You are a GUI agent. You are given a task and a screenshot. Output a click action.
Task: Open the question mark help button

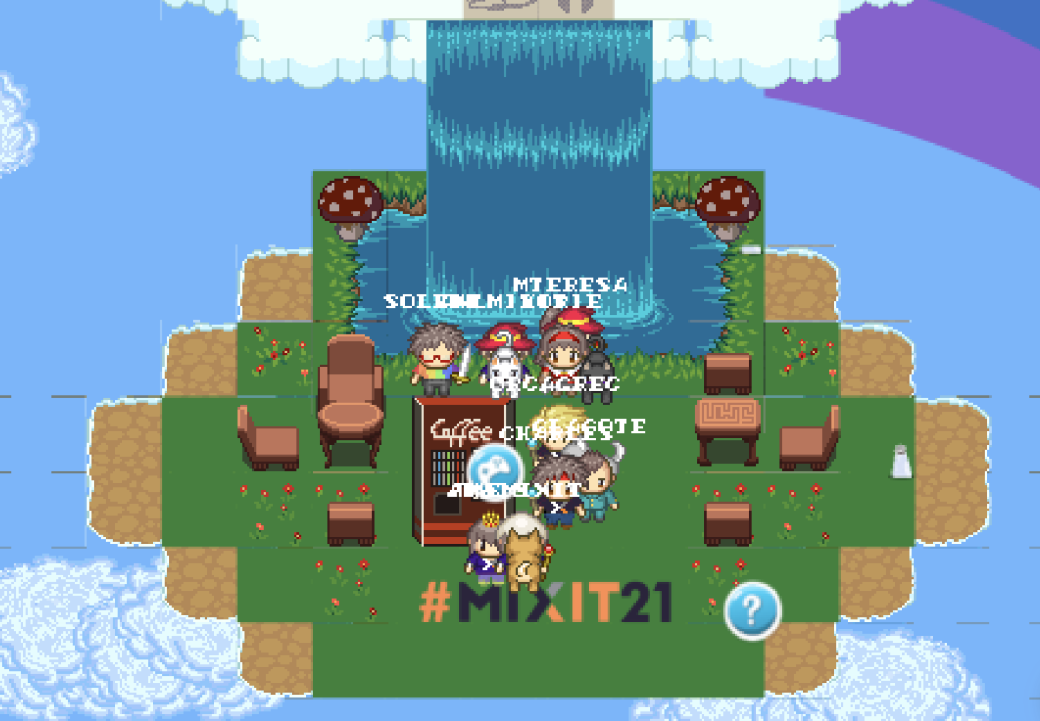(752, 609)
